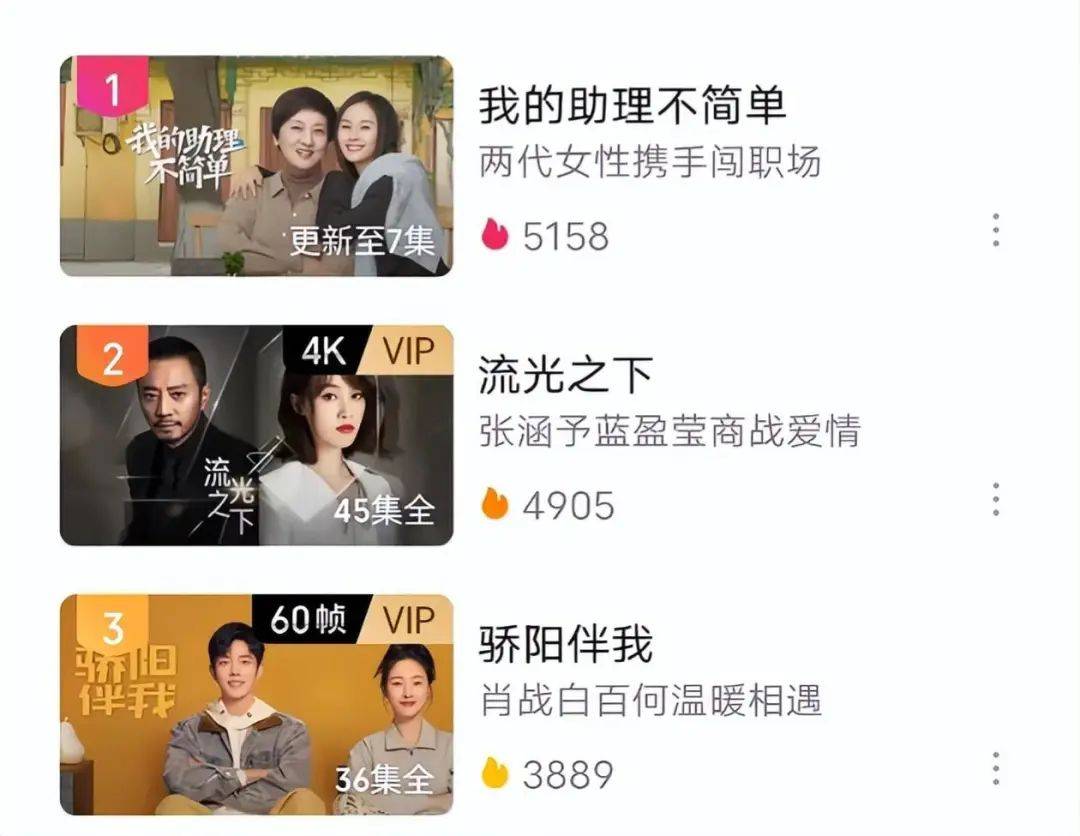Select the 流光之下 title row
1080x836 pixels.
click(x=565, y=375)
